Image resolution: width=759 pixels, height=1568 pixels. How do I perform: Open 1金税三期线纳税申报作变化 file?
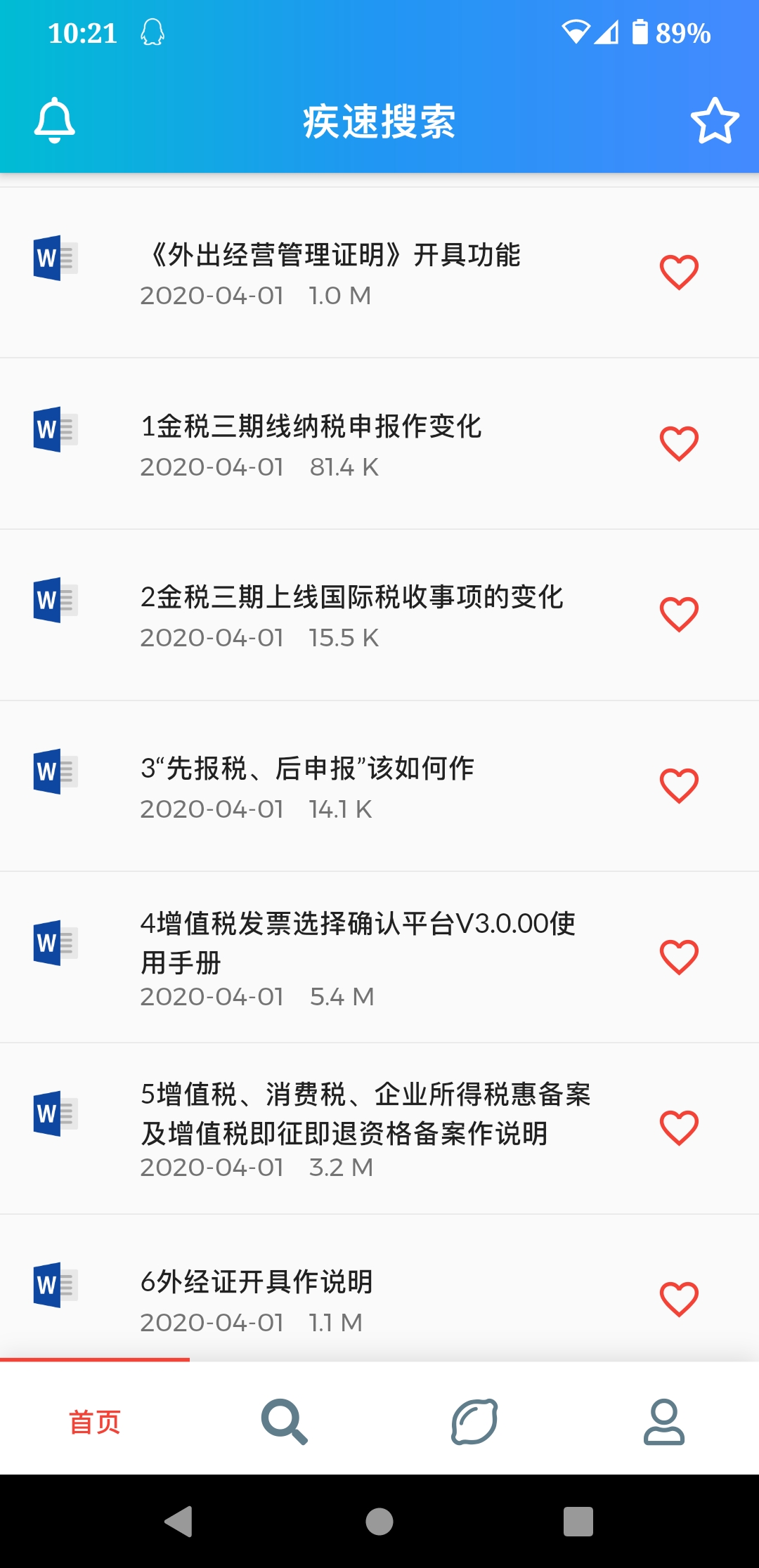coord(311,444)
